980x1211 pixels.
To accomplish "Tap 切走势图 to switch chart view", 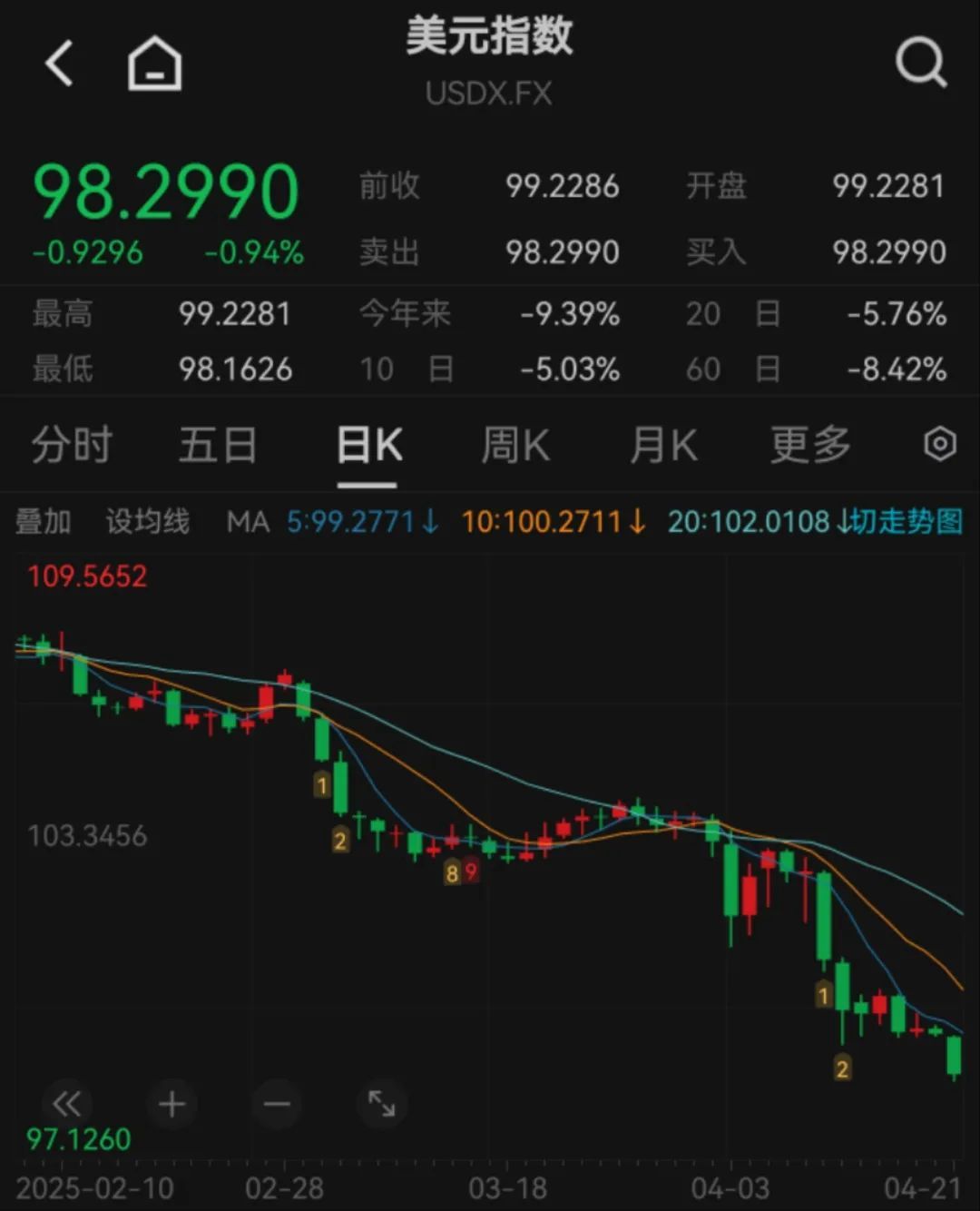I will [x=907, y=522].
